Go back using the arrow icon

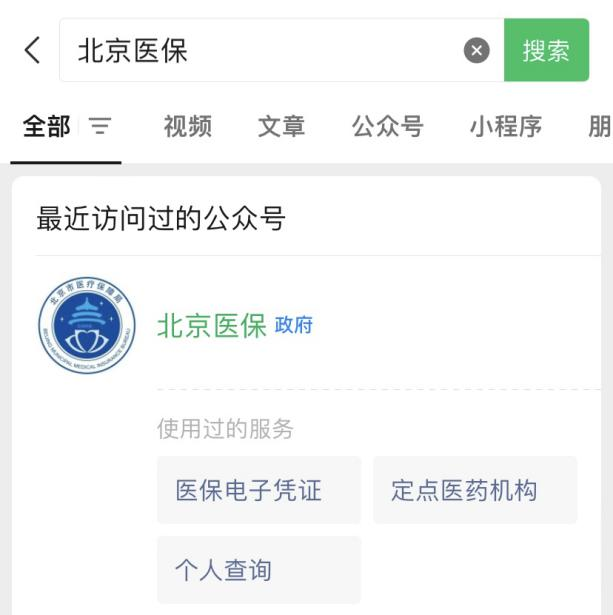pyautogui.click(x=33, y=50)
